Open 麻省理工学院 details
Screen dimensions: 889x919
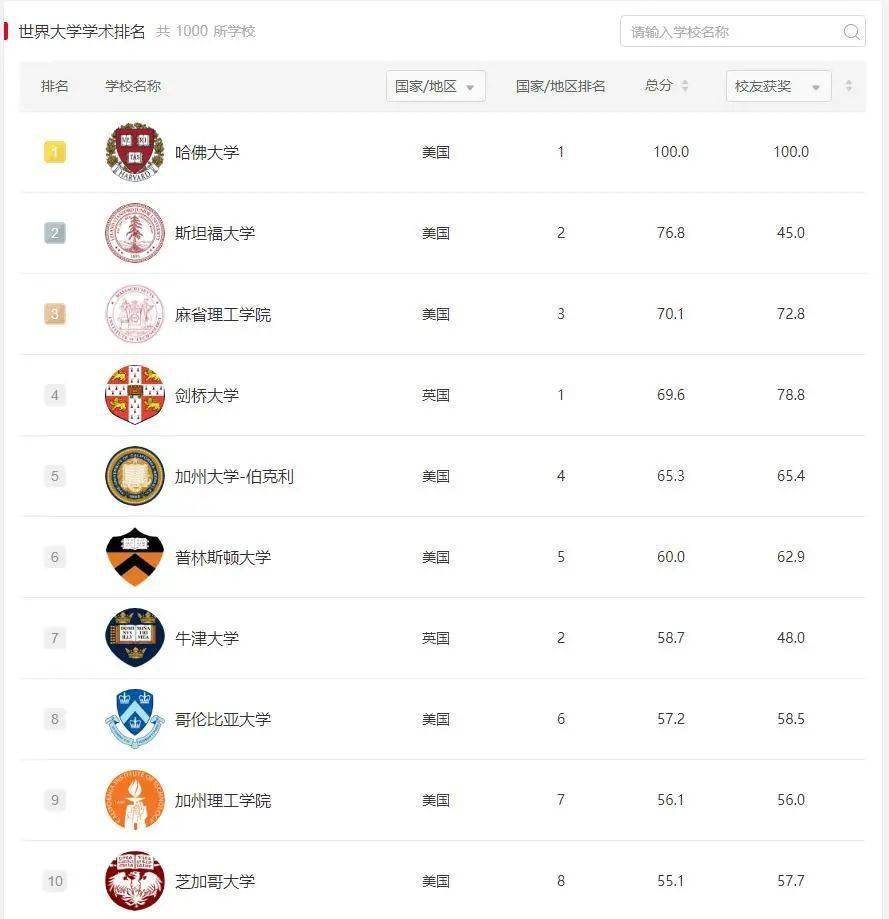(x=223, y=314)
